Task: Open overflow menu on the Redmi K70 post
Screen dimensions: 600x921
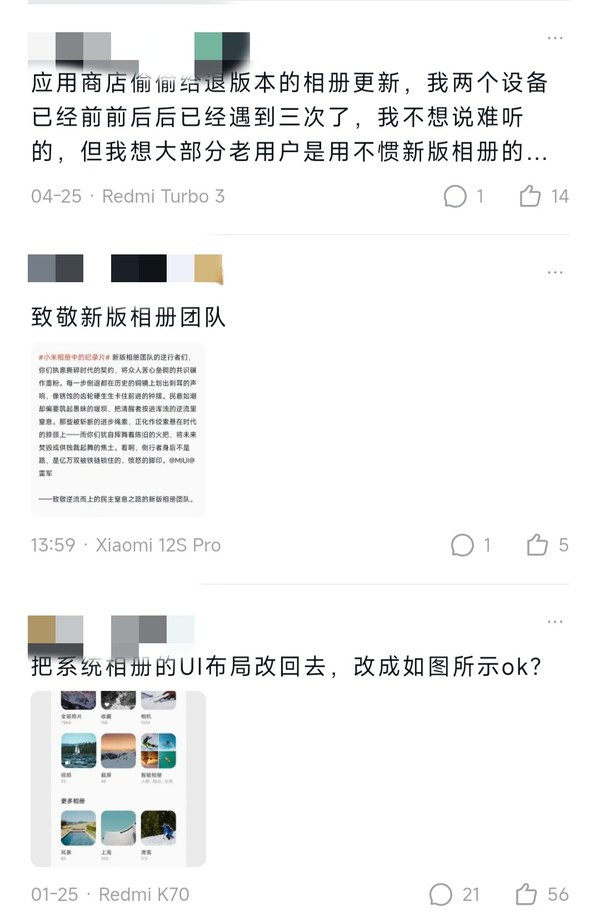Action: [x=555, y=621]
